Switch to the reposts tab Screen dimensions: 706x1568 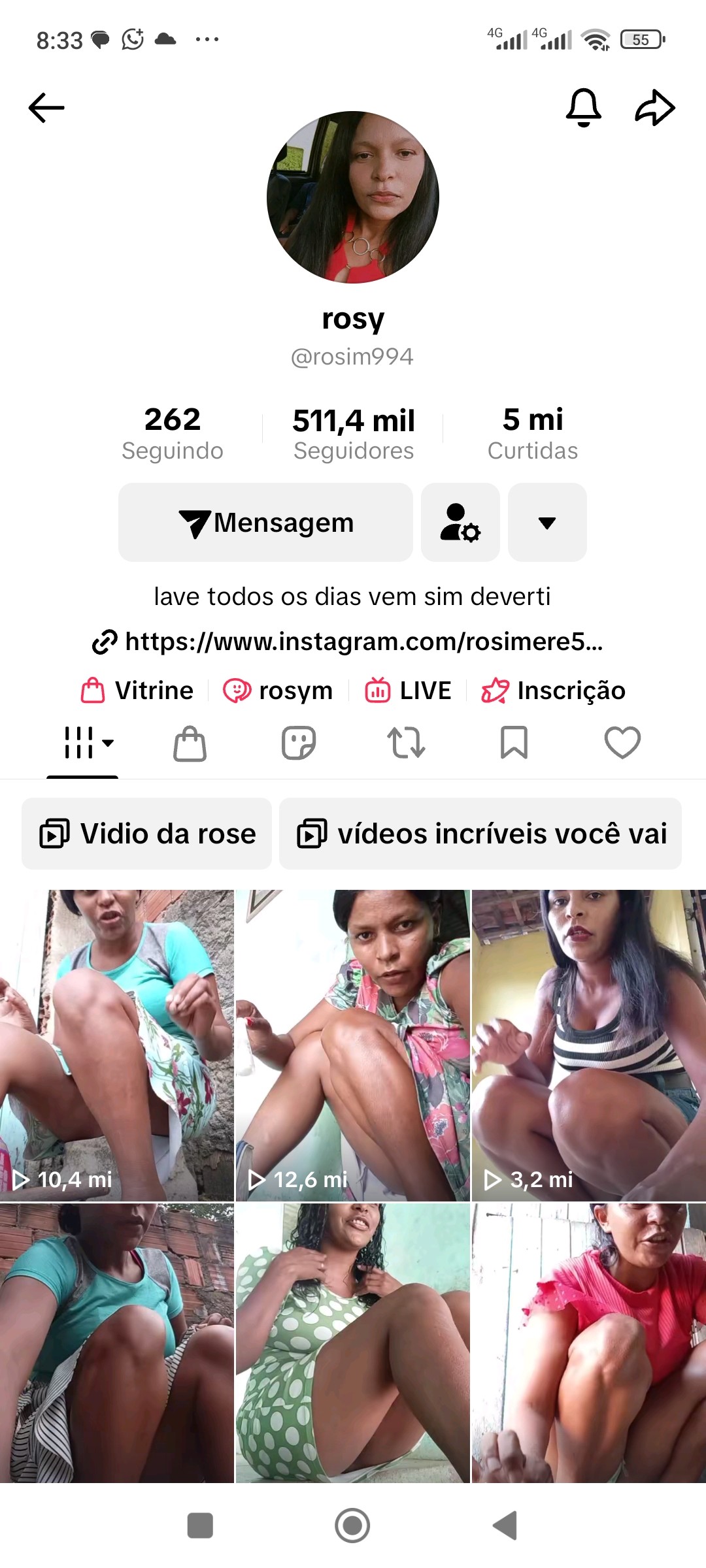pos(406,743)
